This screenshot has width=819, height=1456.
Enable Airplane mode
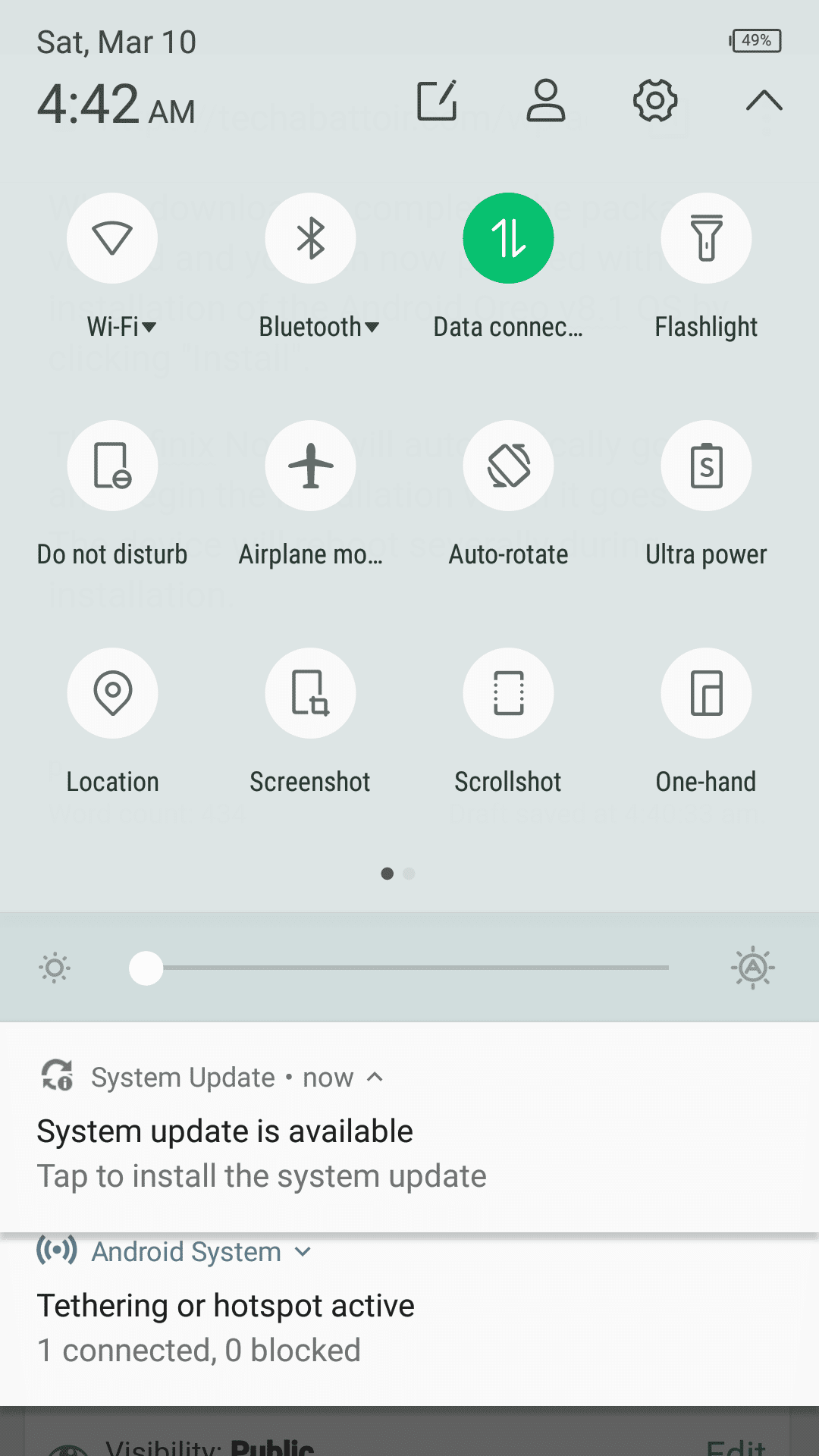(310, 466)
